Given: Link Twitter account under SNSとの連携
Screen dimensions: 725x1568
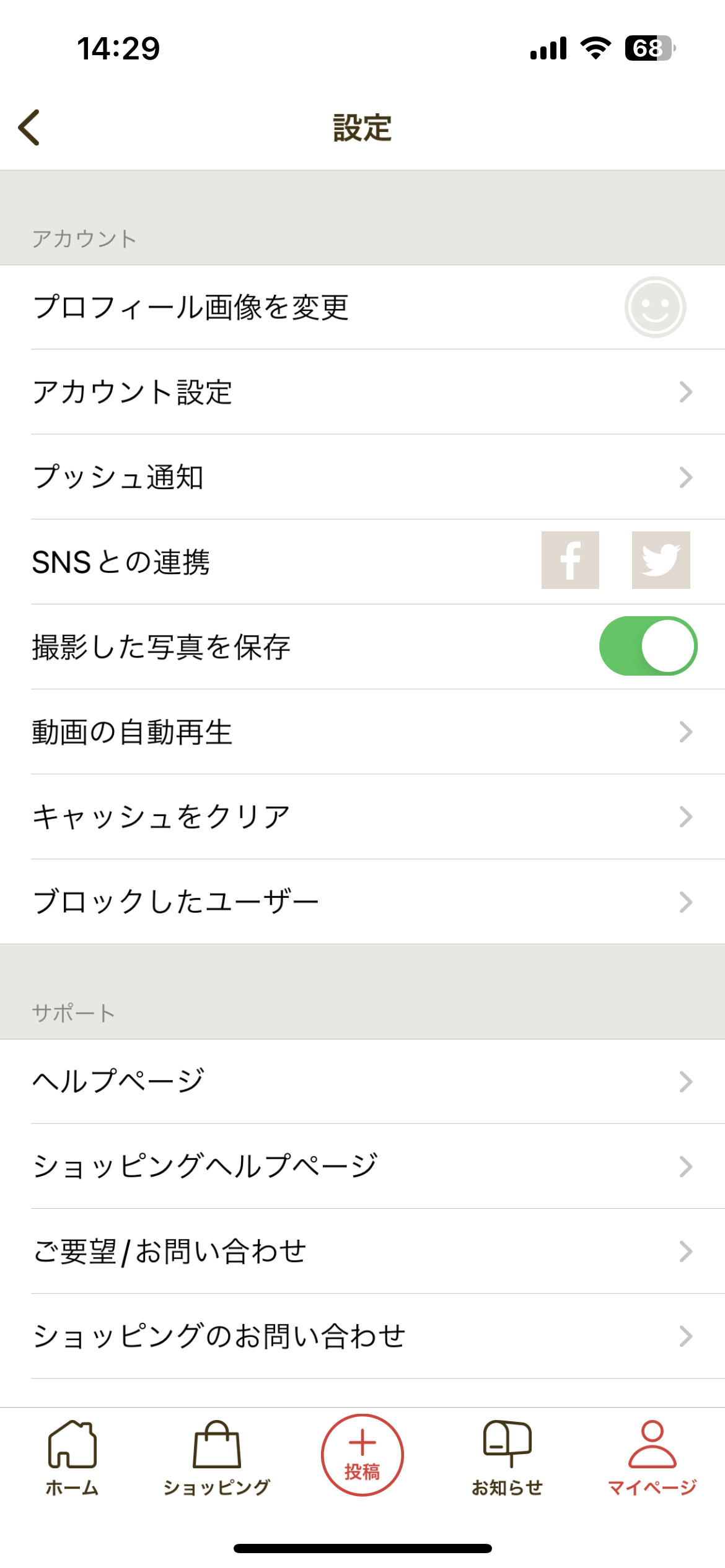Looking at the screenshot, I should click(x=661, y=560).
